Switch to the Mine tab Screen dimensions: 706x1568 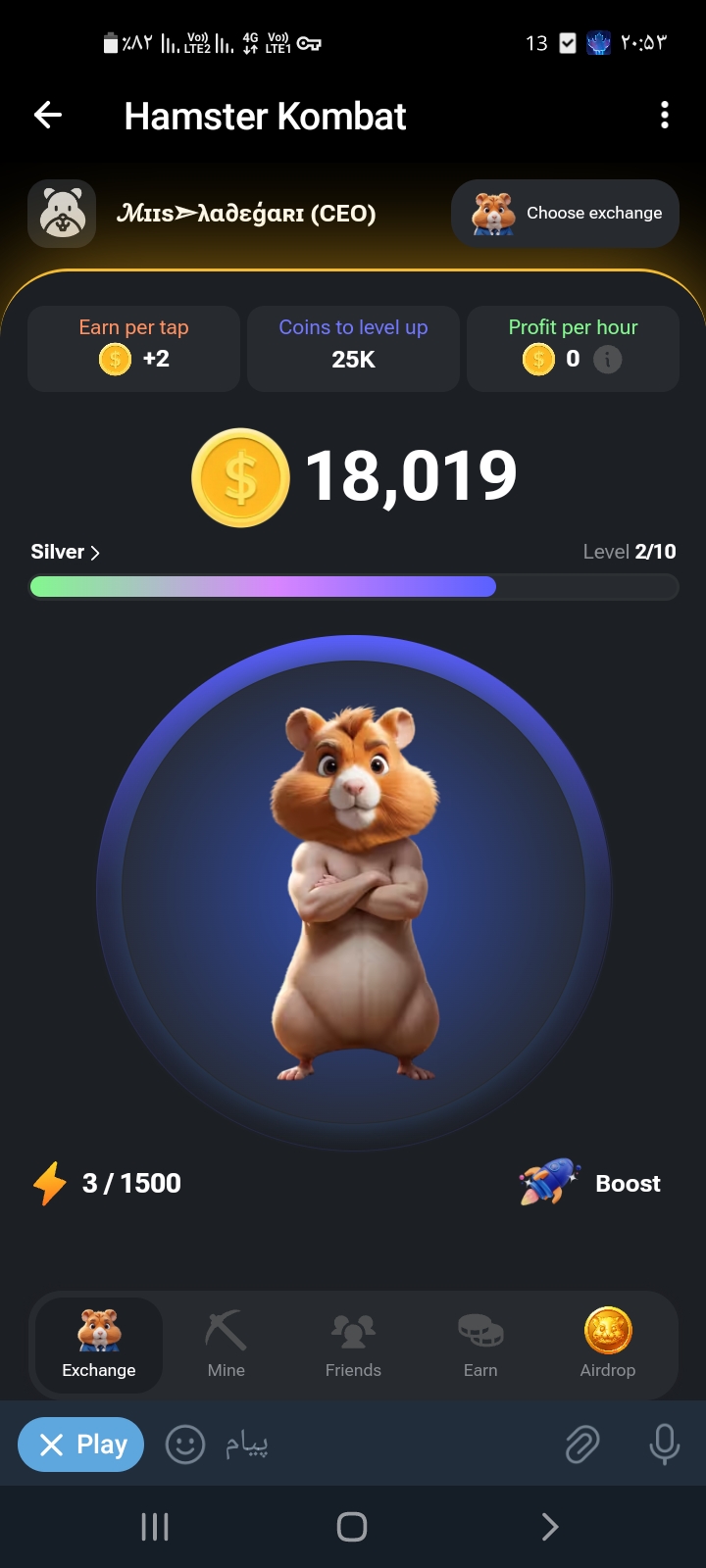click(x=226, y=1344)
